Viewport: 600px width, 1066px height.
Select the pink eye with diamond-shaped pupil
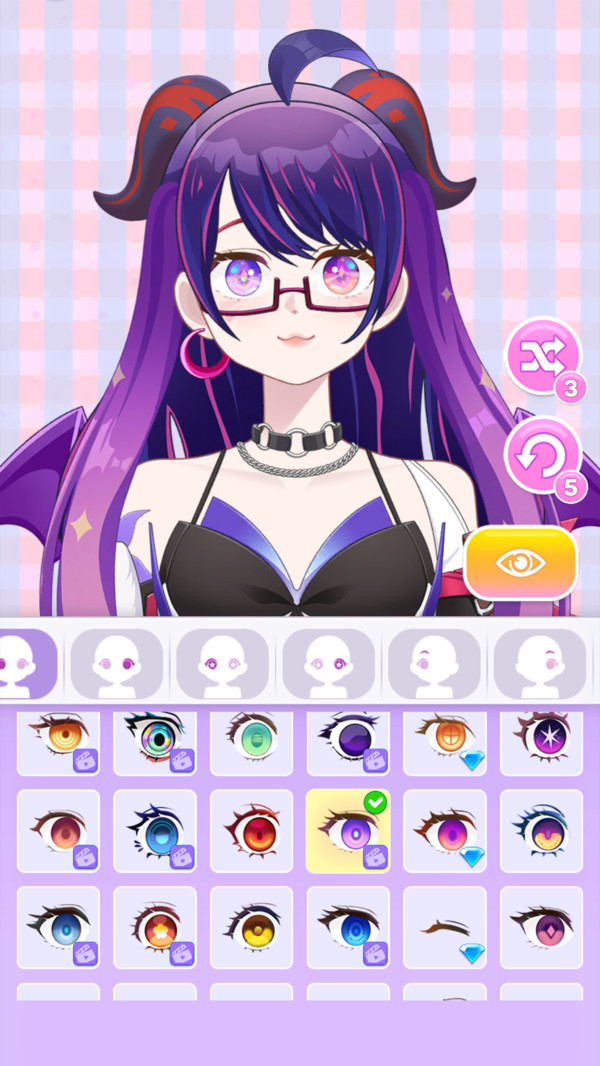pyautogui.click(x=540, y=926)
